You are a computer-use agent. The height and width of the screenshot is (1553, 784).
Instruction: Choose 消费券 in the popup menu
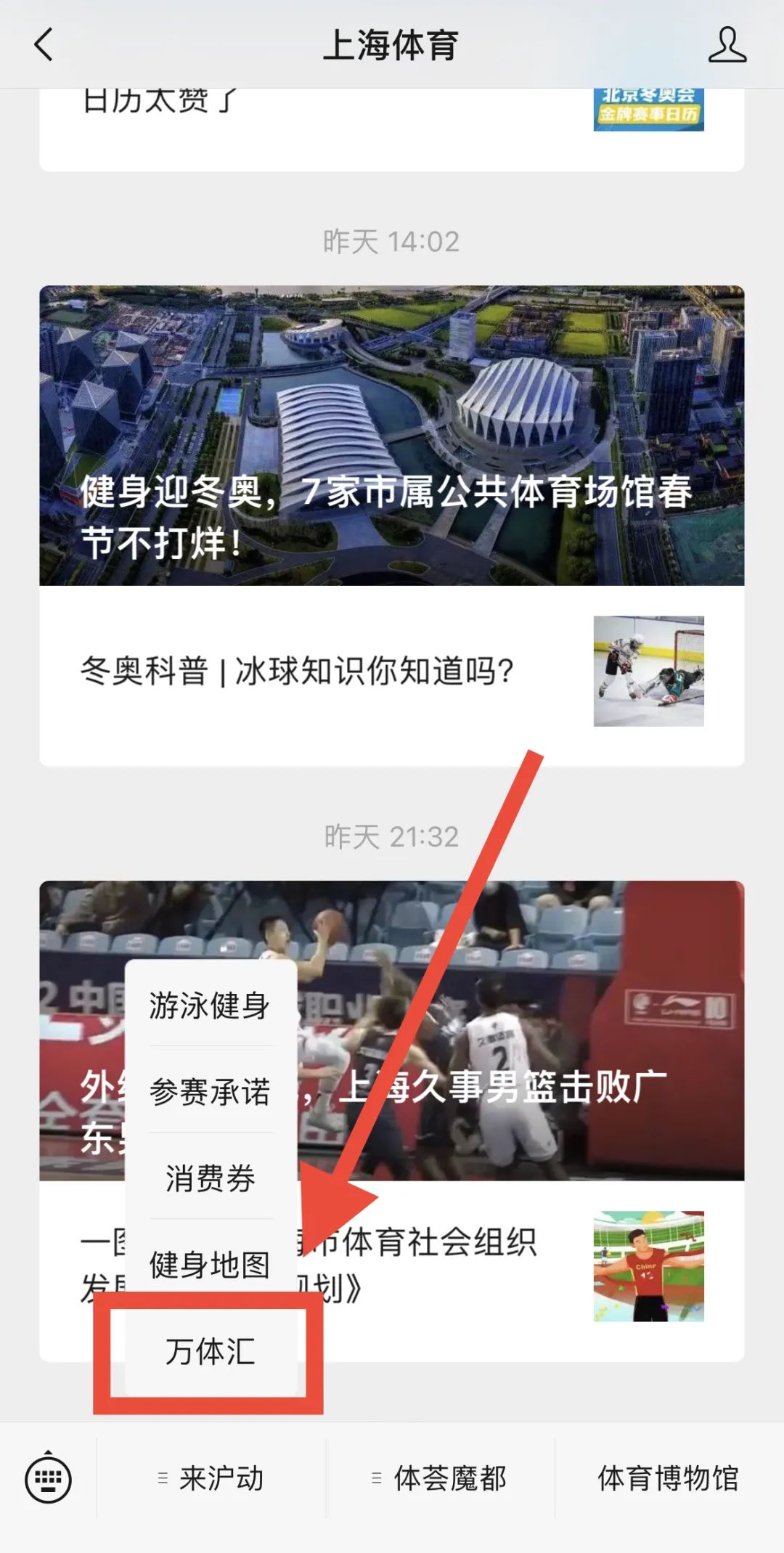click(210, 1178)
